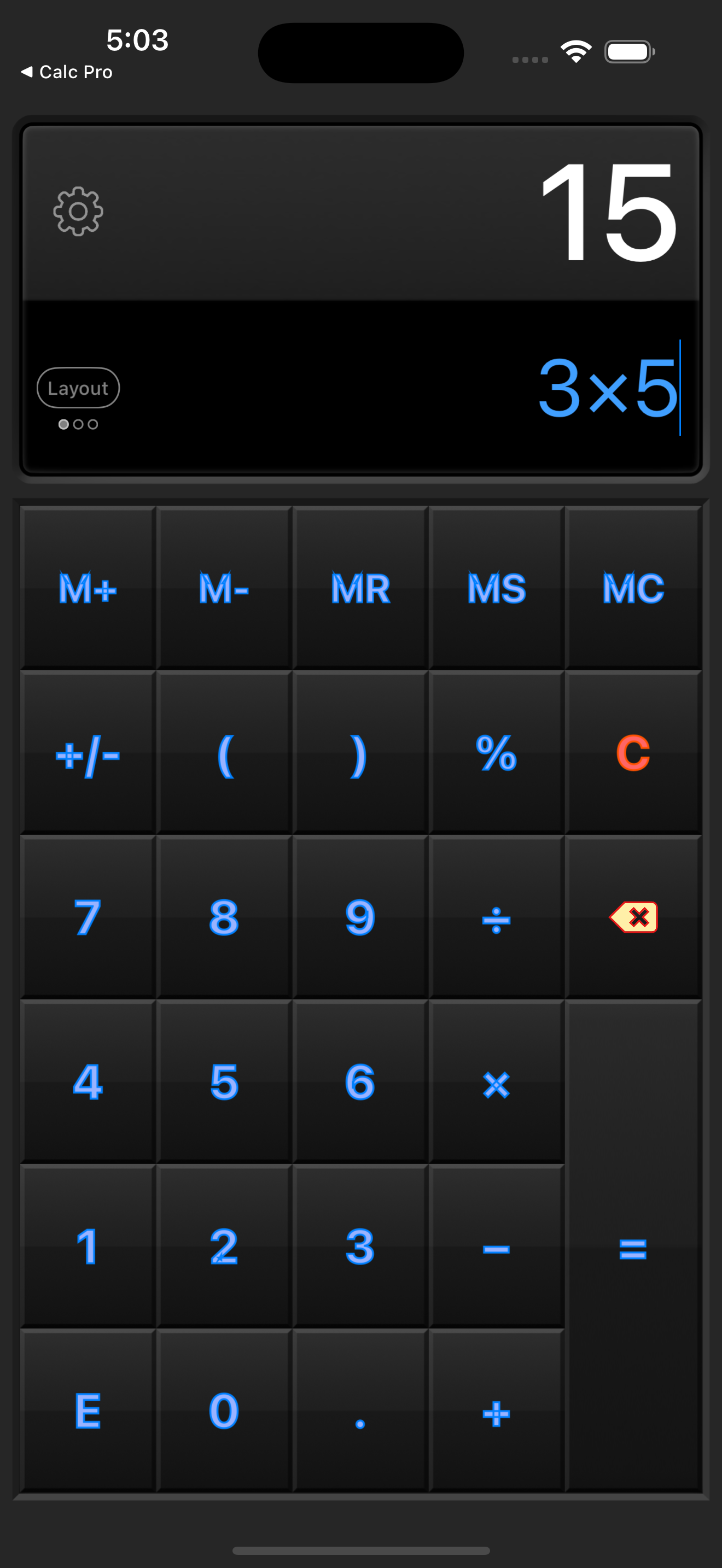Select the second layout page dot

pos(78,424)
